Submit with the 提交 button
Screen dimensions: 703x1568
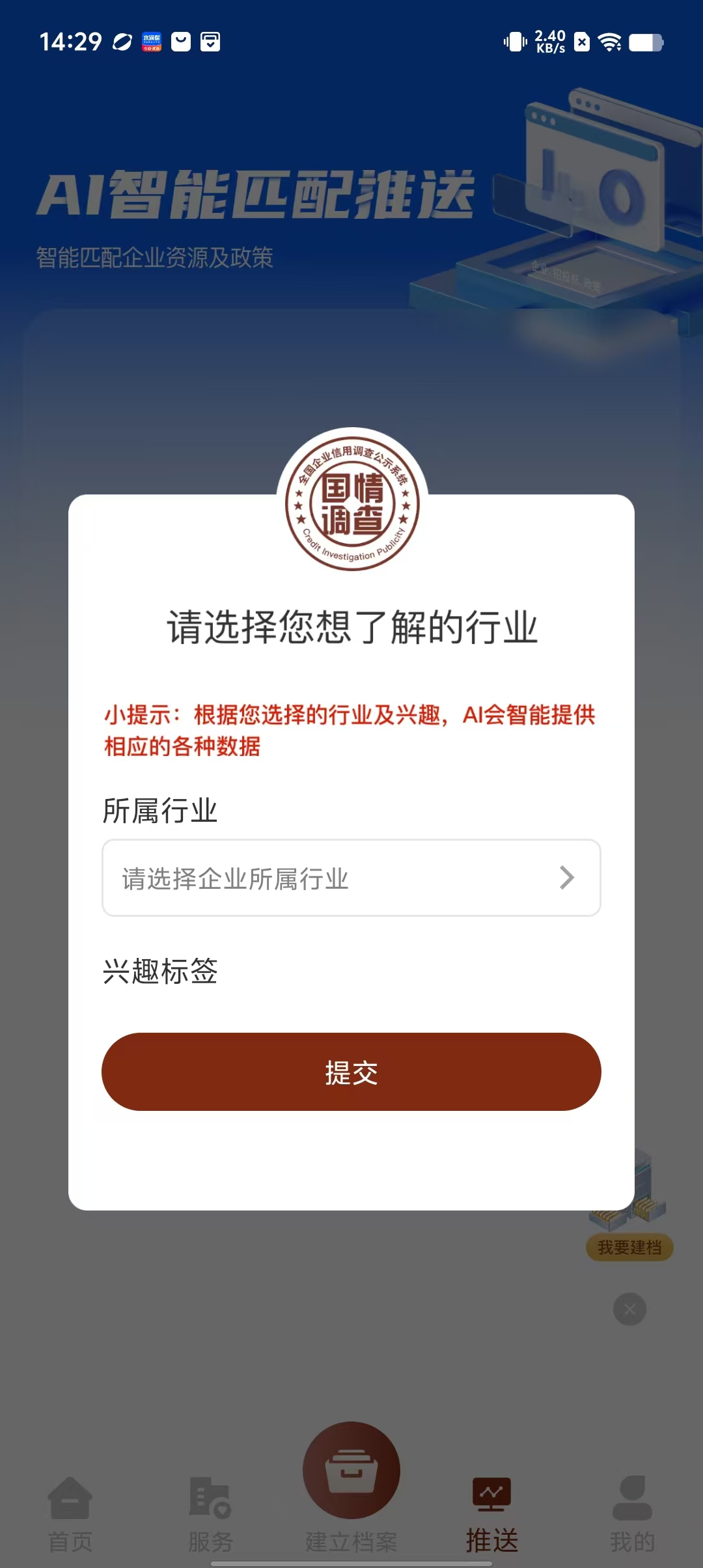pos(351,1072)
